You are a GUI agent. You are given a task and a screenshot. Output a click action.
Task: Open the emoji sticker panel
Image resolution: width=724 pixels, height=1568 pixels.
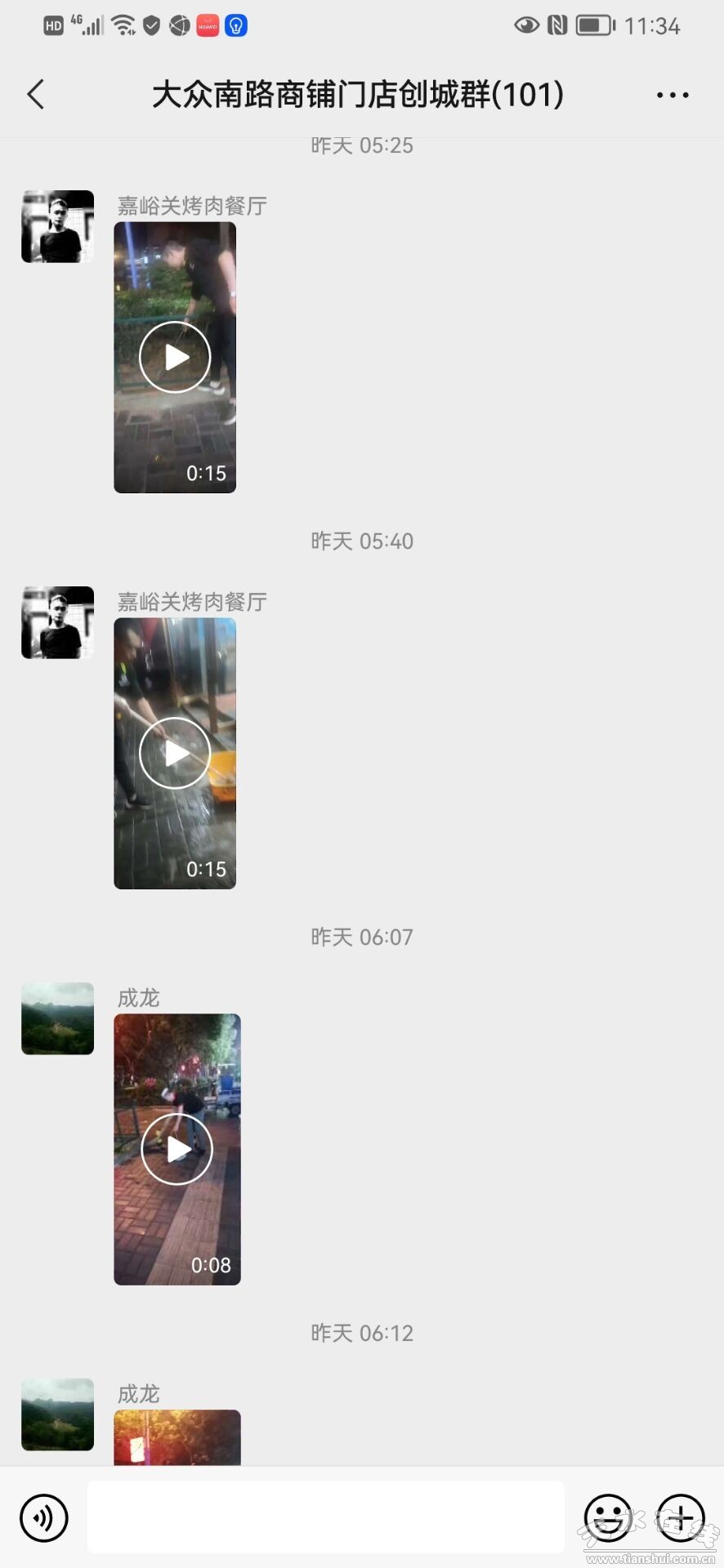tap(608, 1518)
